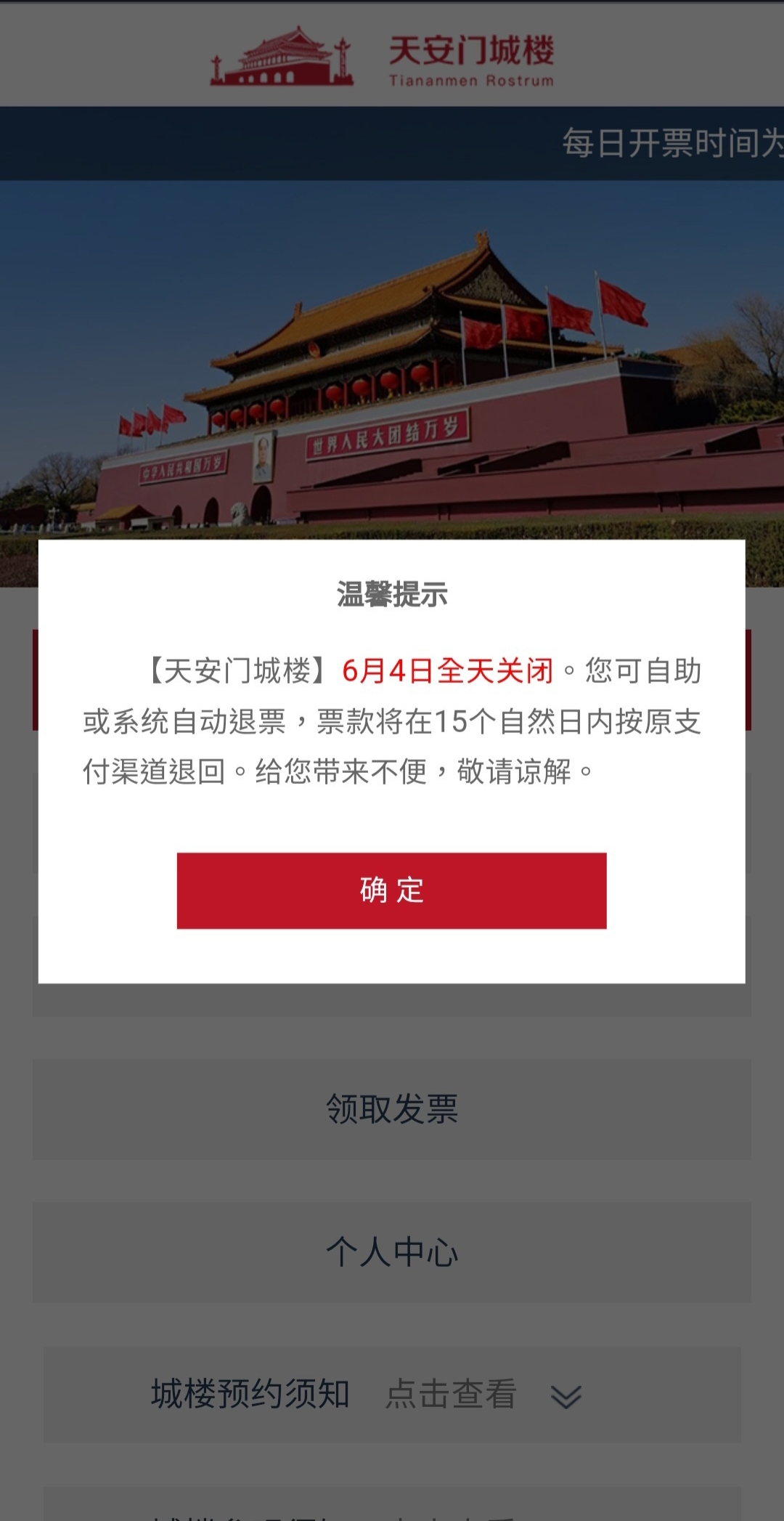Expand 城楼预约须知 点击查看
This screenshot has height=1521, width=784.
tap(391, 1395)
